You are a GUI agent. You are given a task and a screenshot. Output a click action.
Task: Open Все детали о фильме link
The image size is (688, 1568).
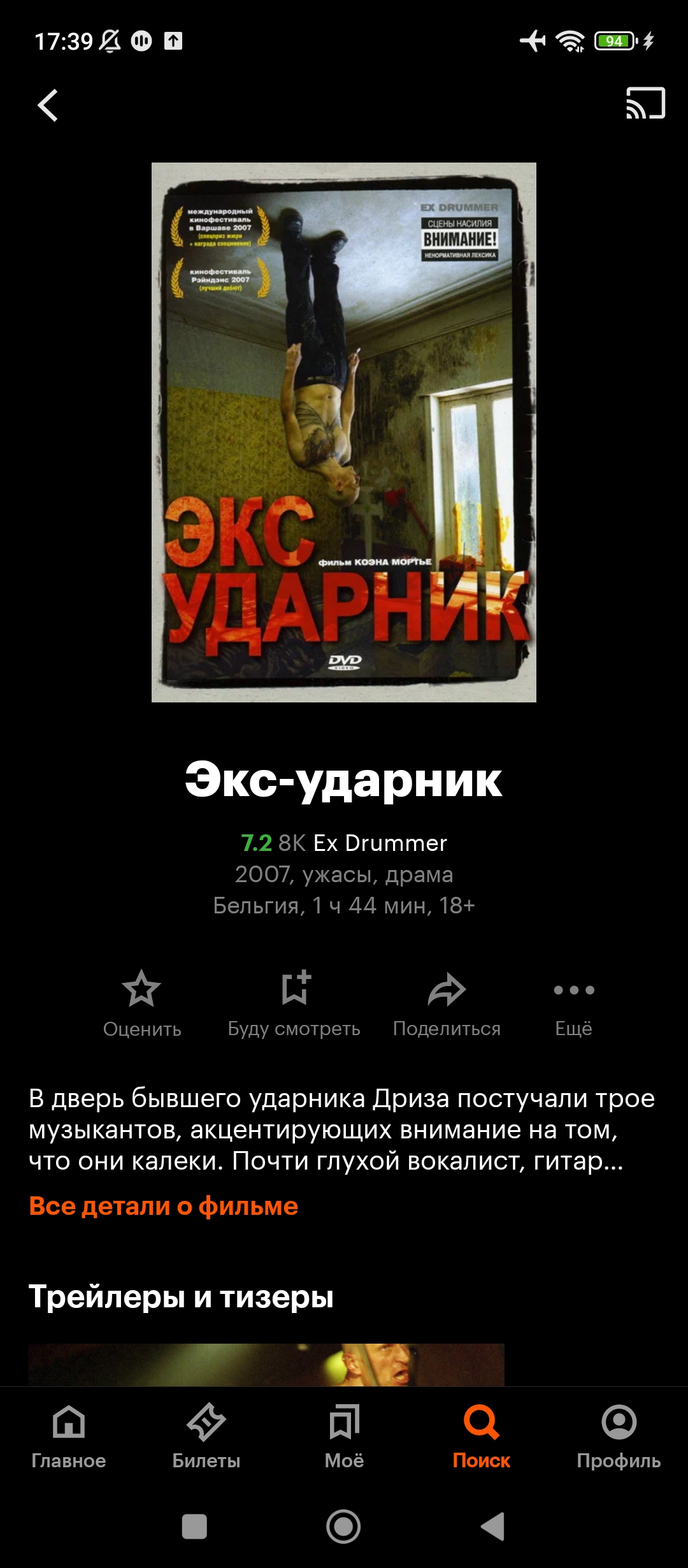pyautogui.click(x=164, y=1206)
